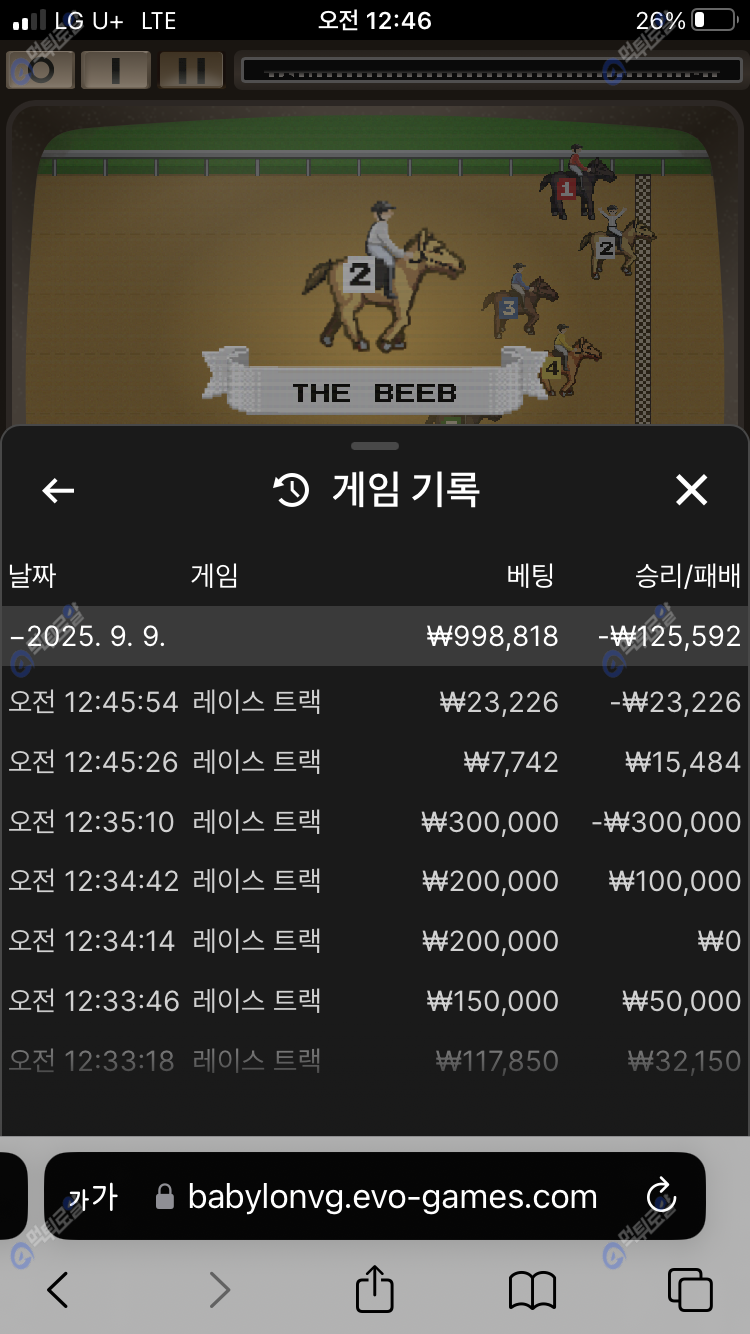The width and height of the screenshot is (750, 1334).
Task: Go back to the previous web page
Action: [x=58, y=1290]
